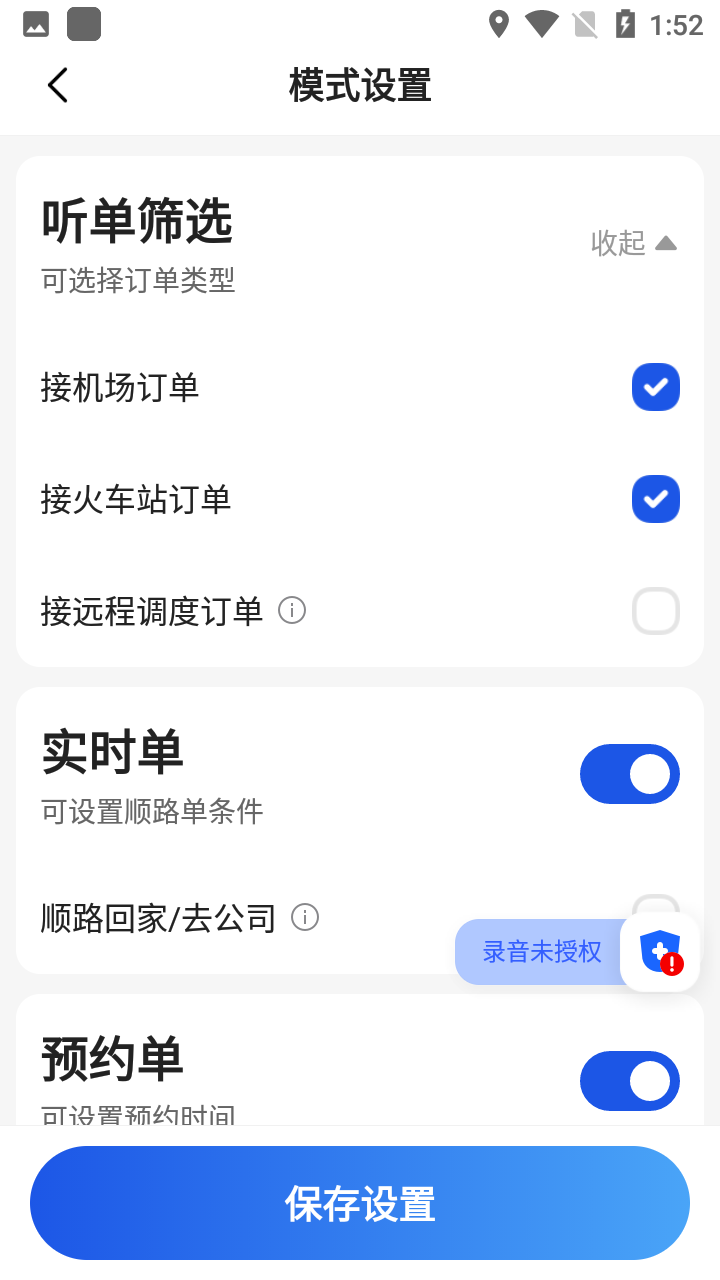Tap the 模式设置 title bar

(x=360, y=86)
